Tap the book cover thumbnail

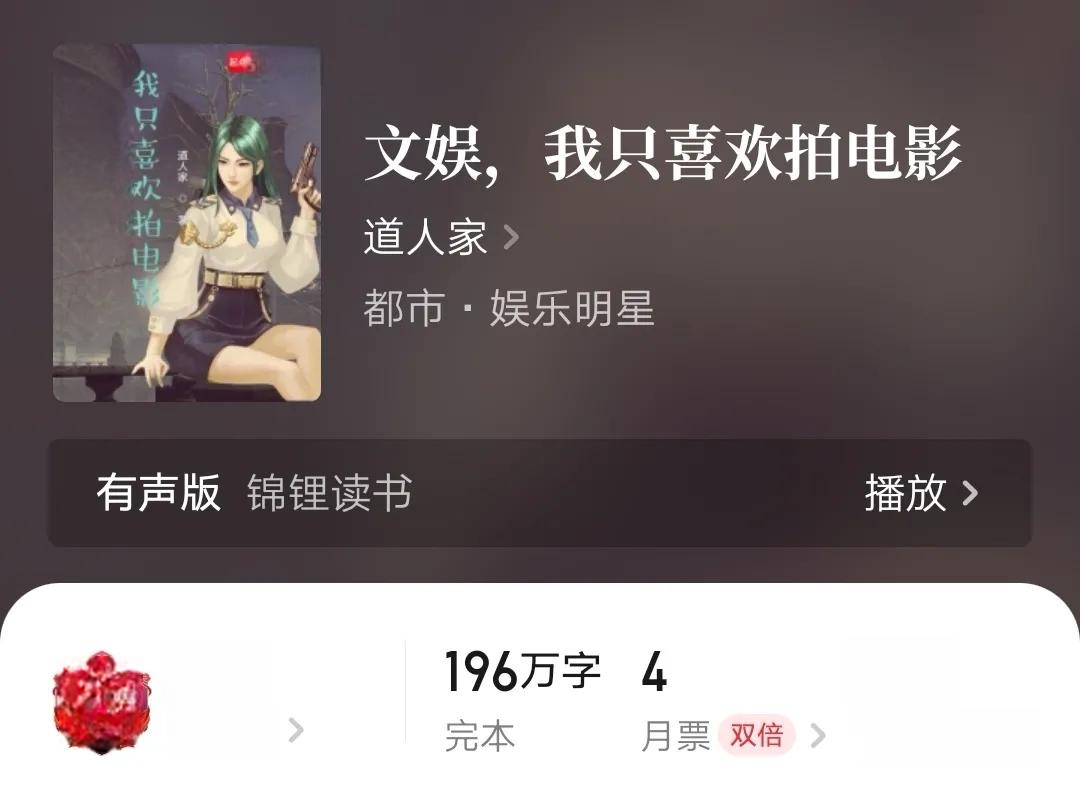187,223
